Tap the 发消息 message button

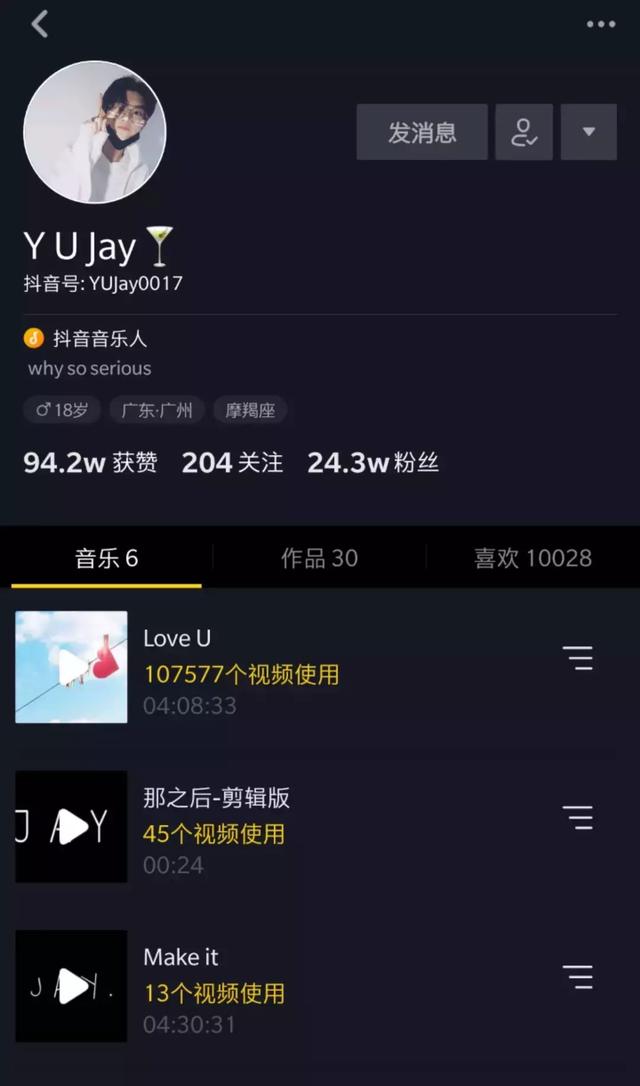point(422,132)
